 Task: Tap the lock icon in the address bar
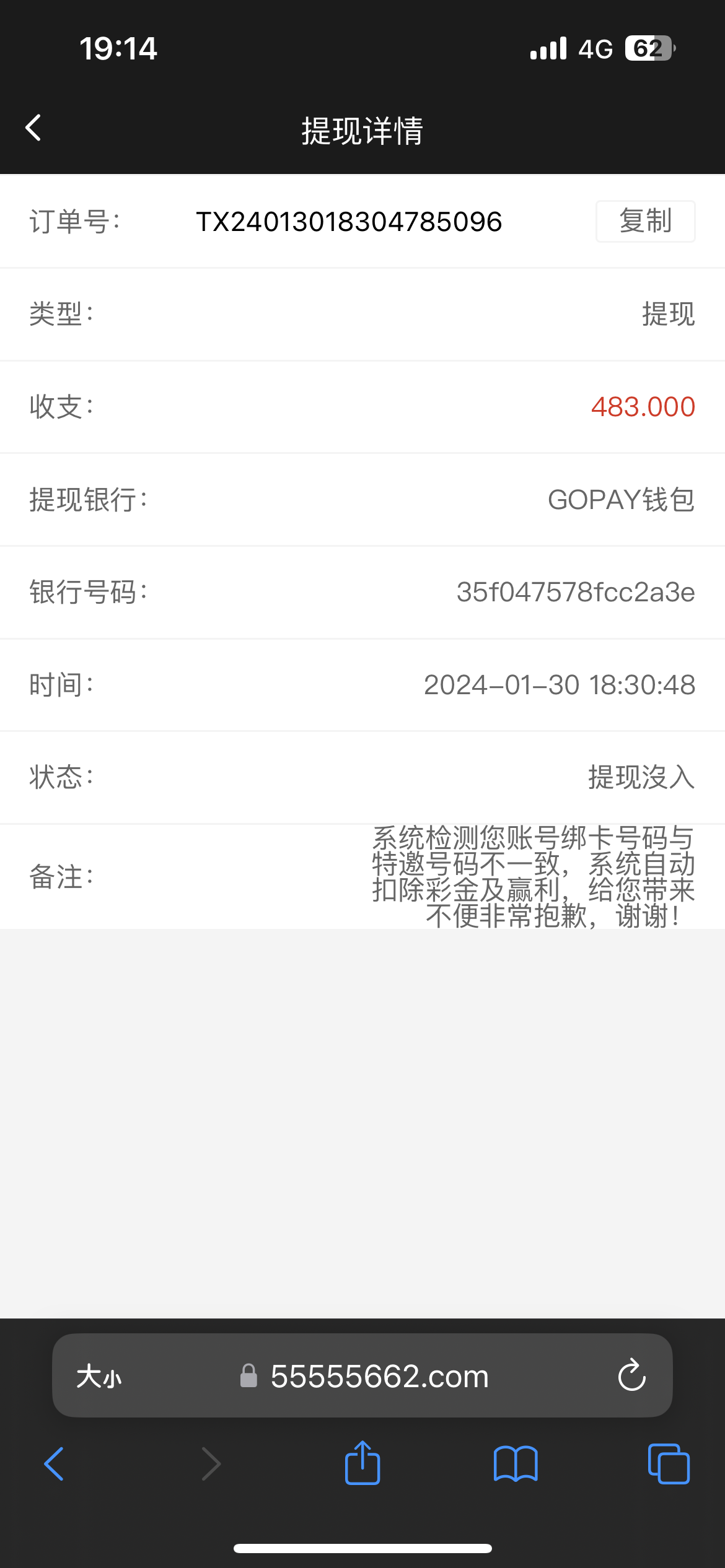click(249, 1376)
